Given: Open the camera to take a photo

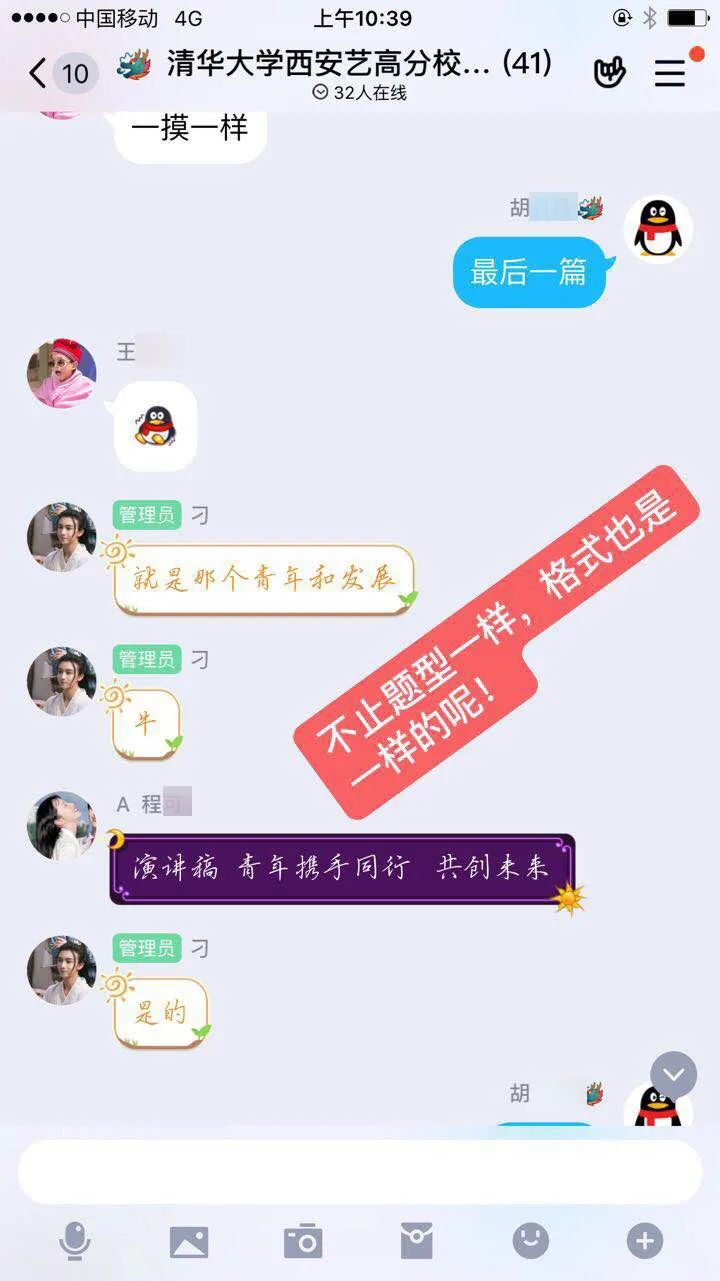Looking at the screenshot, I should pos(303,1242).
